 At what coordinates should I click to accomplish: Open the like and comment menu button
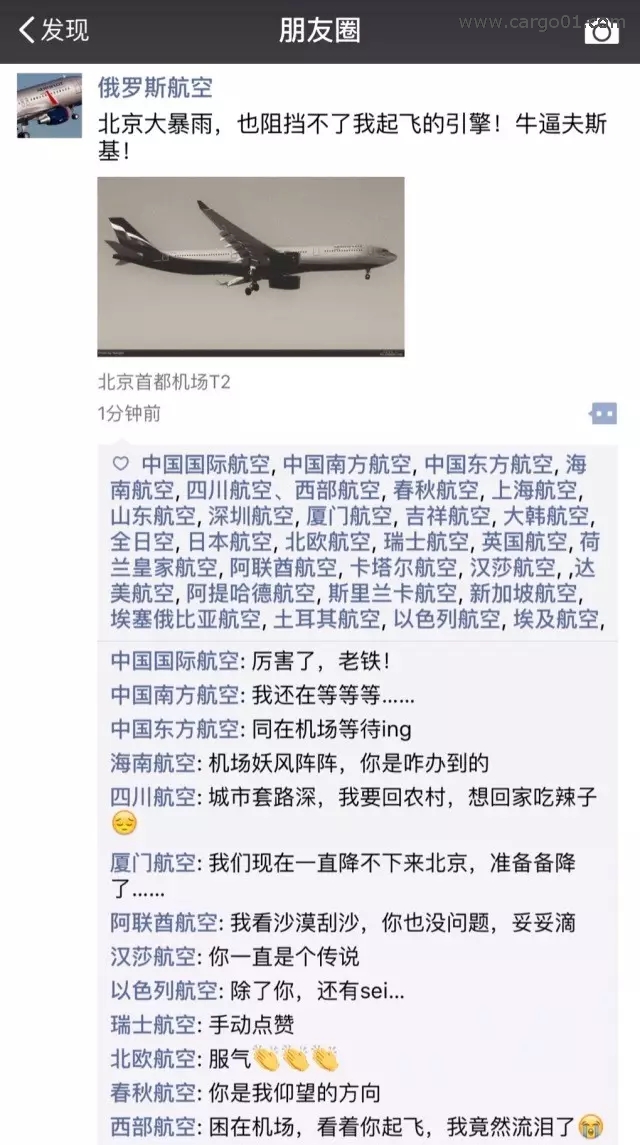click(x=603, y=414)
